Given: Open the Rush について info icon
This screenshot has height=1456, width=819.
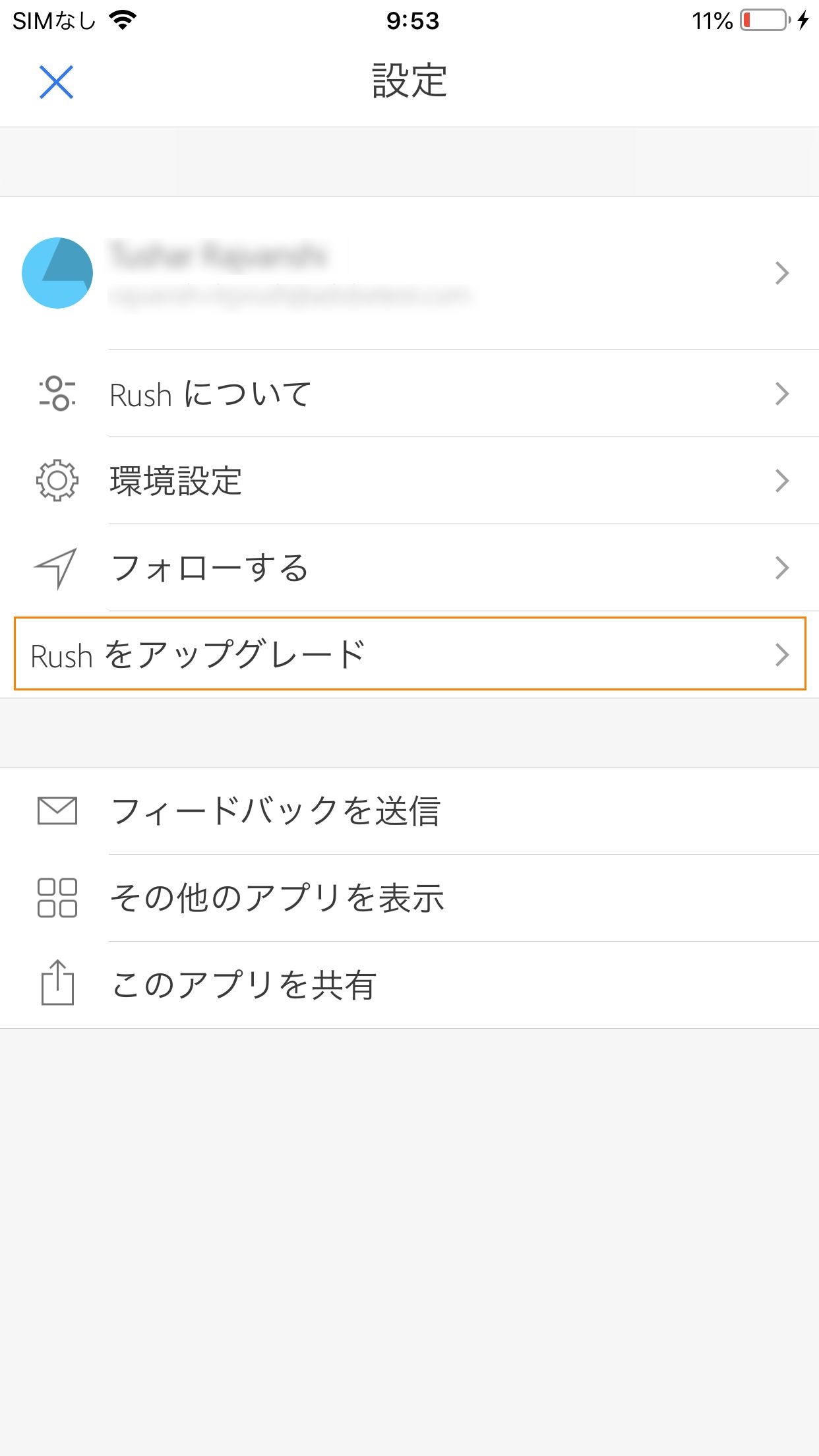Looking at the screenshot, I should 56,394.
